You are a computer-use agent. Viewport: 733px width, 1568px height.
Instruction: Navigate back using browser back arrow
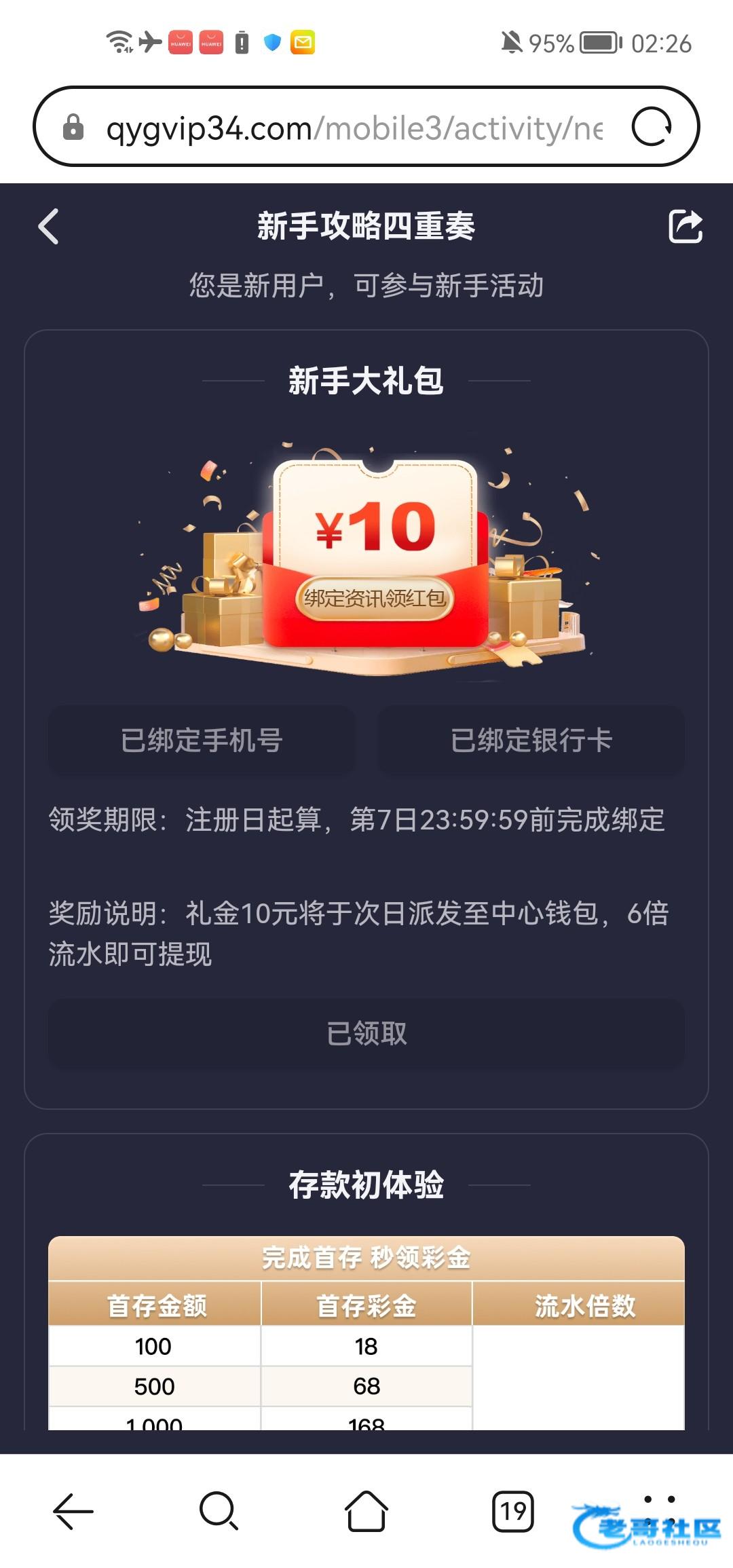pyautogui.click(x=73, y=1512)
